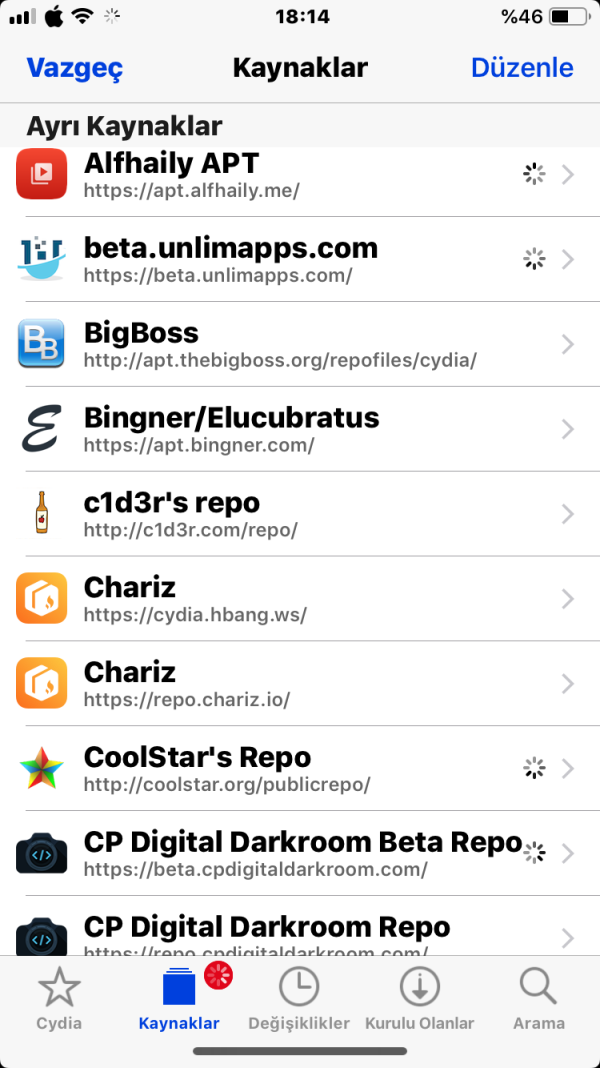600x1068 pixels.
Task: Switch to the Değişiklikler tab
Action: pyautogui.click(x=299, y=1000)
